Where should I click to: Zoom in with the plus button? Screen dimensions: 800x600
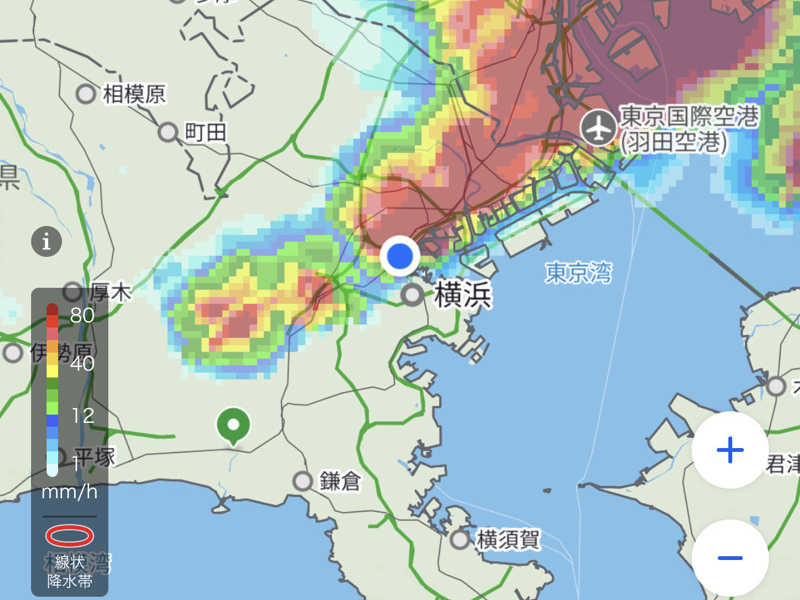730,450
